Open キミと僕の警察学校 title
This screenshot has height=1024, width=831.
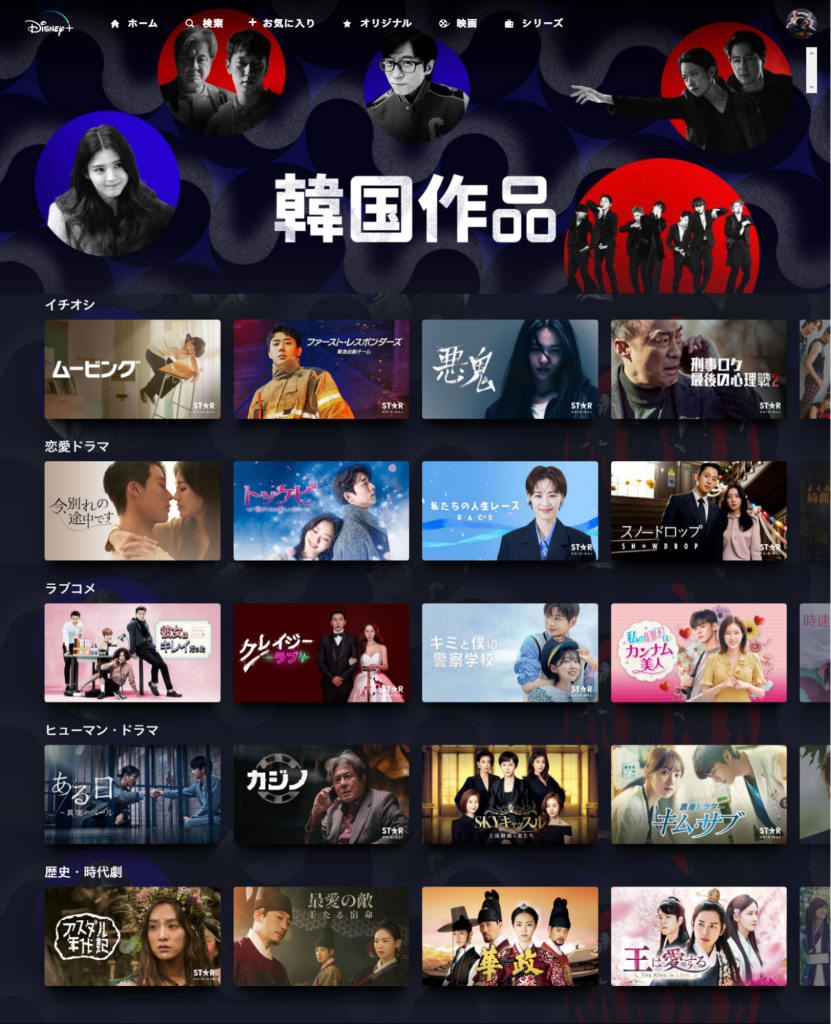point(510,652)
